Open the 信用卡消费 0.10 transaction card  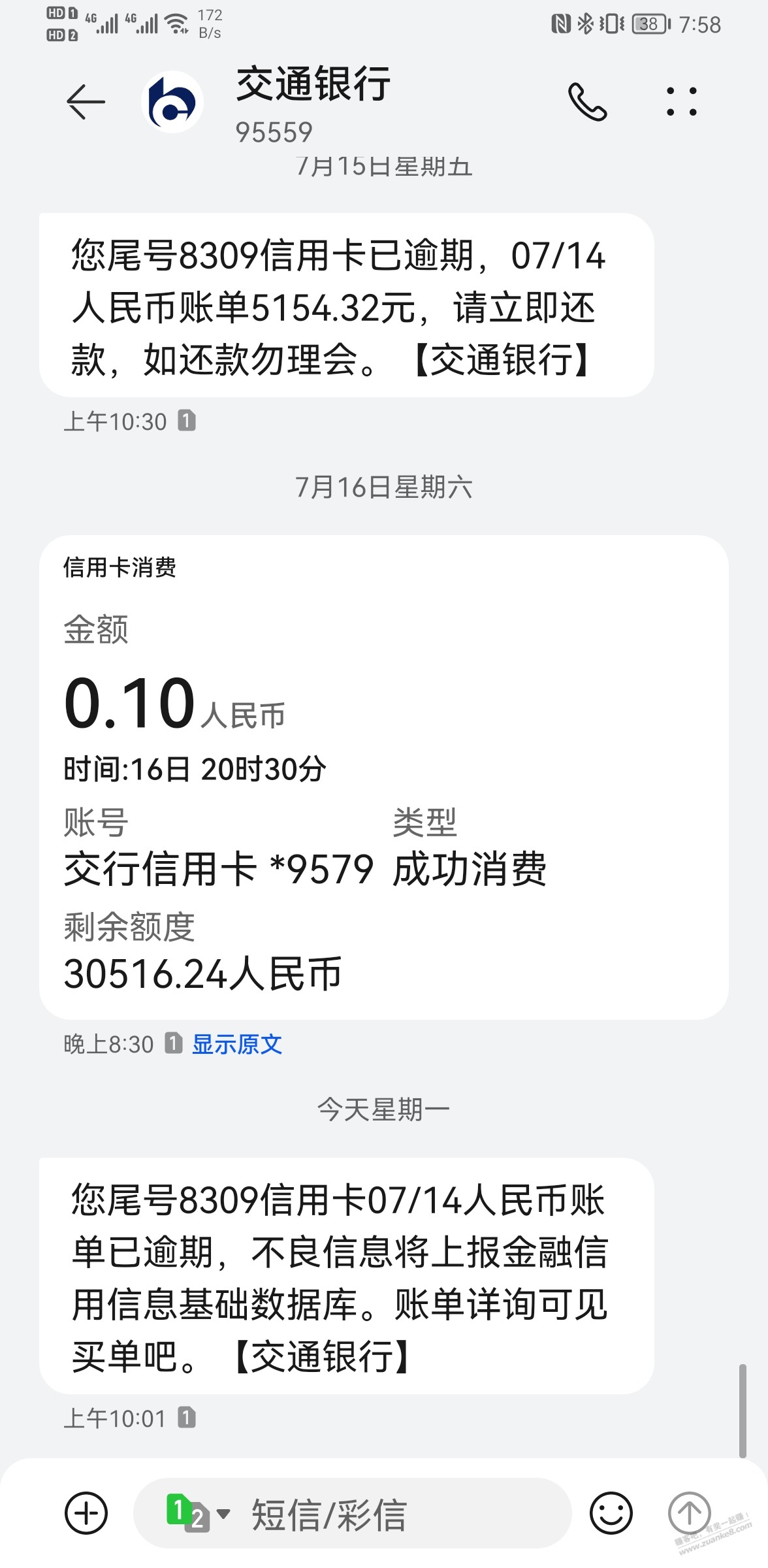(384, 777)
